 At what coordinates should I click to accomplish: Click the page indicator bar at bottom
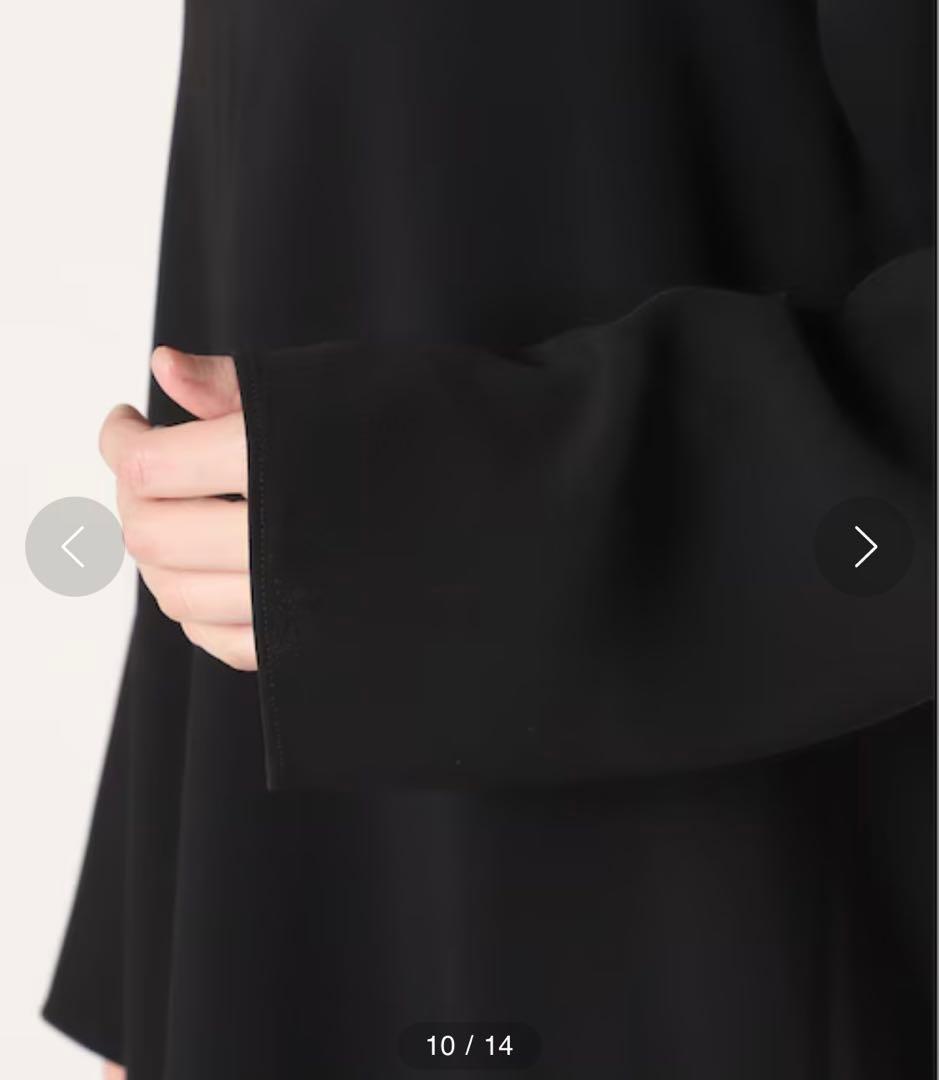point(469,1046)
